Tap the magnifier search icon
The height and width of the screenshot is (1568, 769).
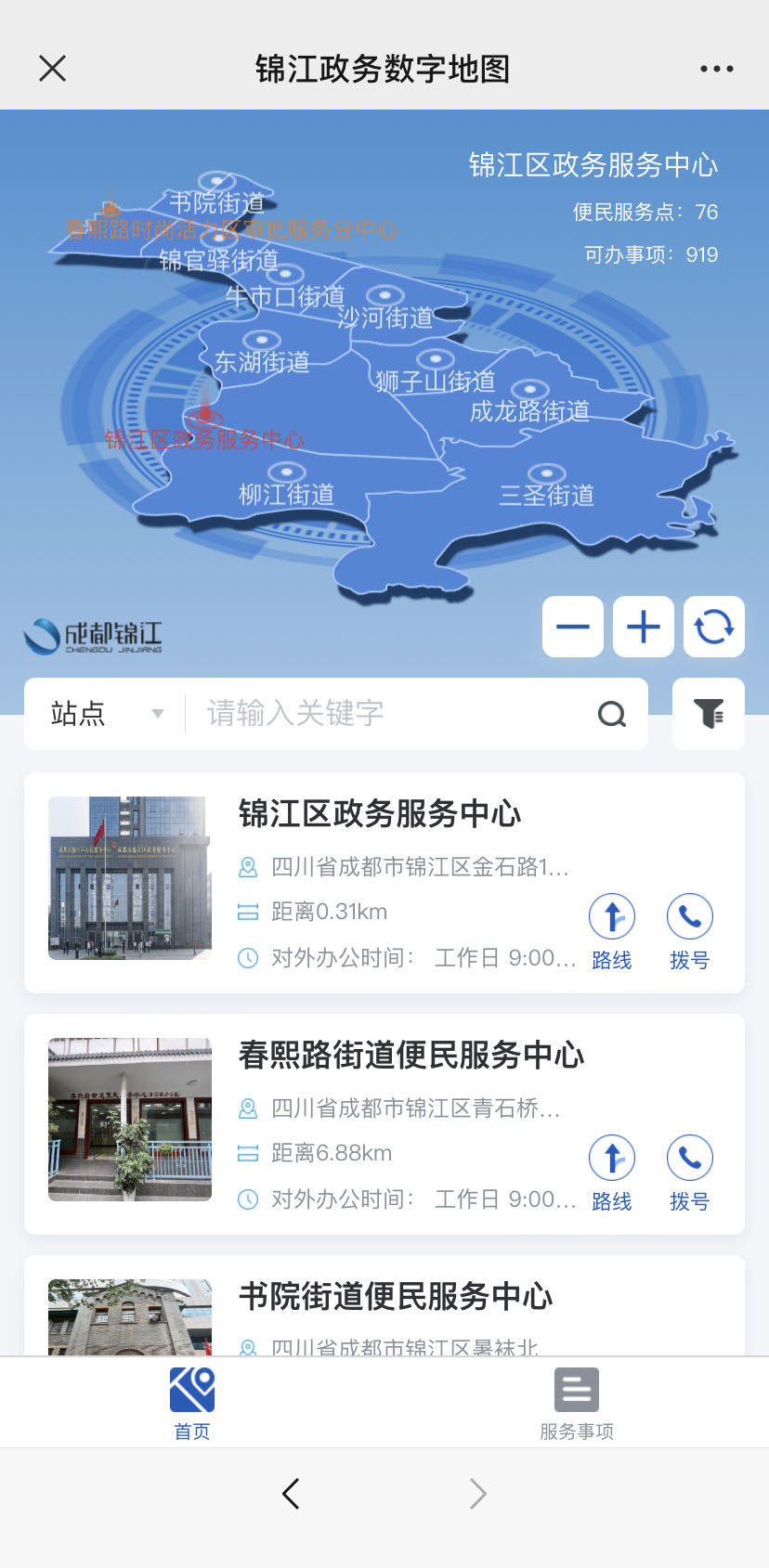click(x=611, y=714)
